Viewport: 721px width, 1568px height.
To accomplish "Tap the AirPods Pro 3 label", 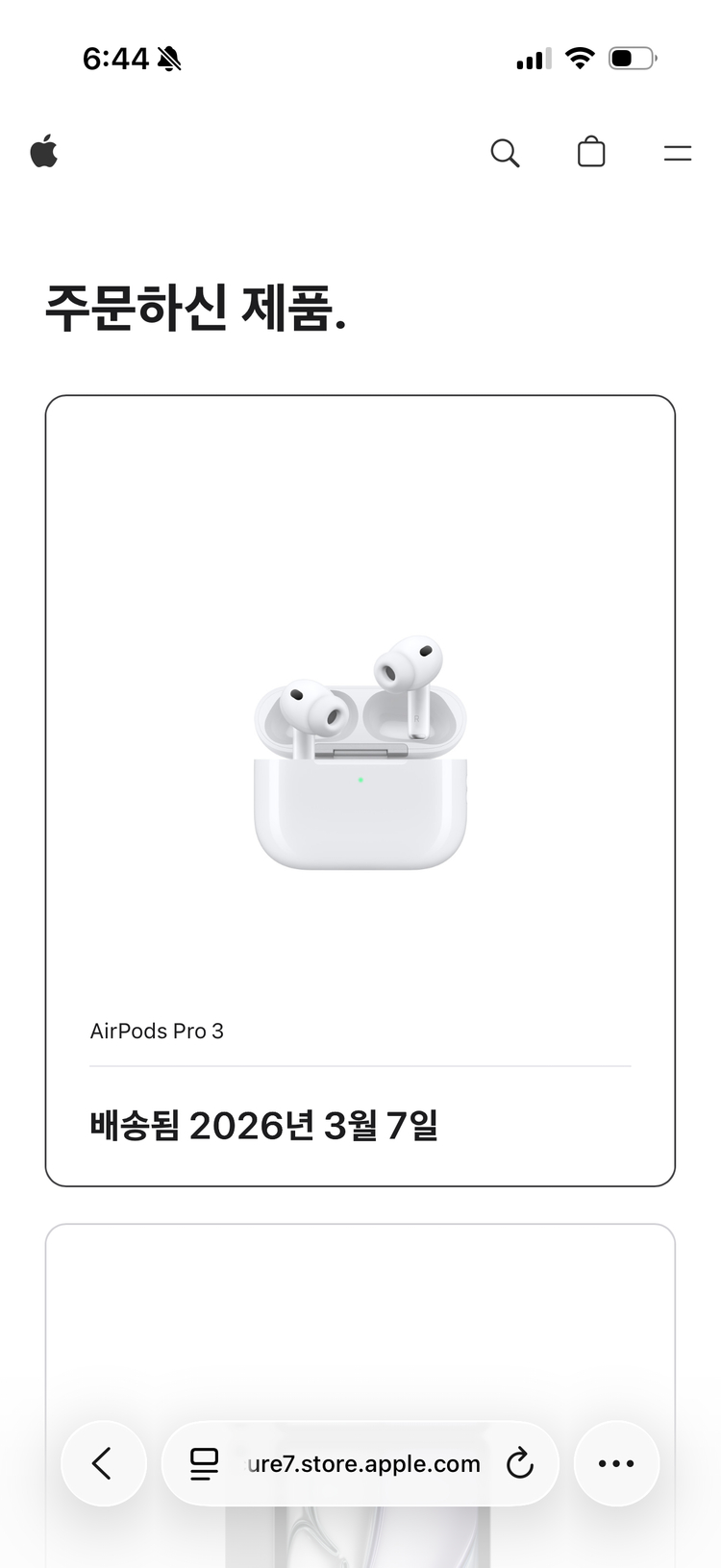I will click(x=157, y=1031).
